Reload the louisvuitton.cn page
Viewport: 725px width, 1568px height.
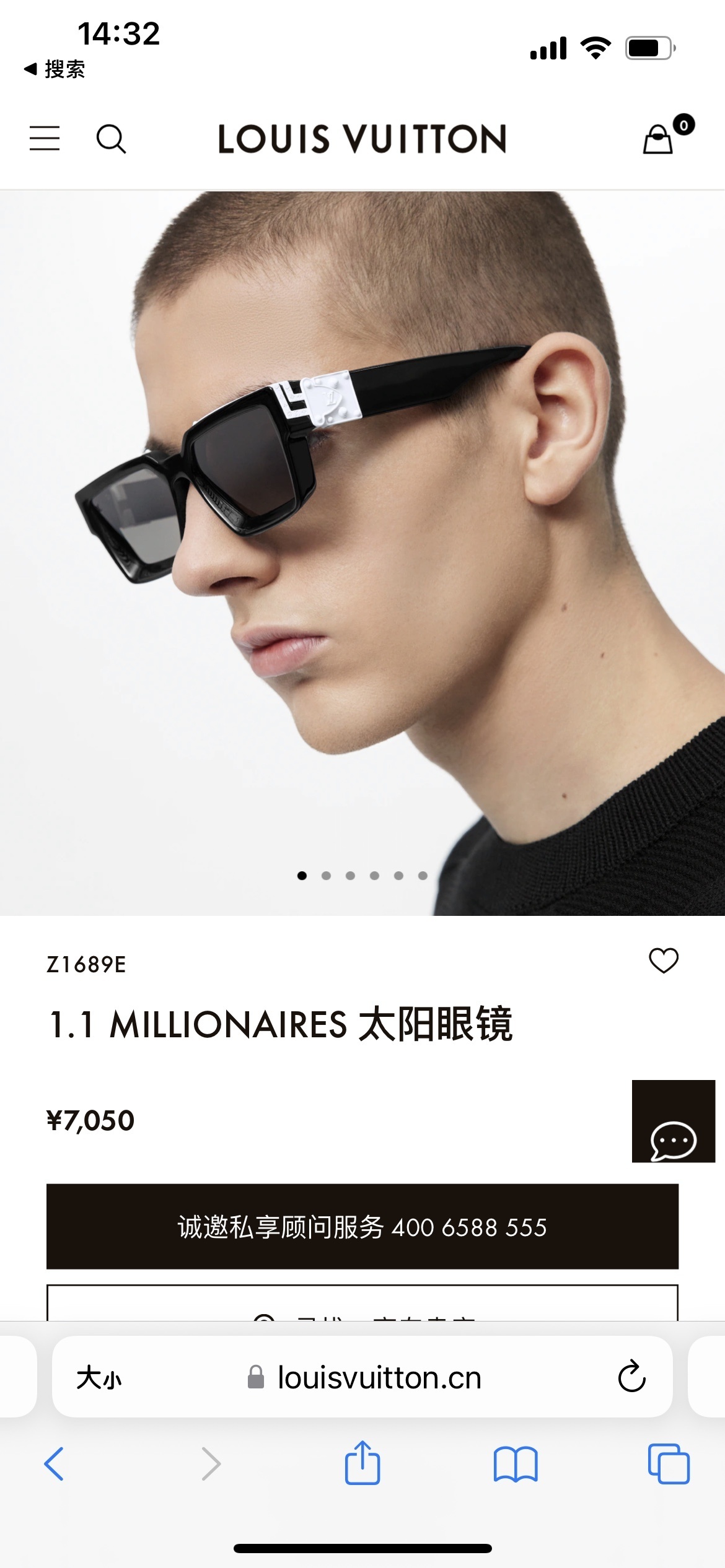point(631,1377)
